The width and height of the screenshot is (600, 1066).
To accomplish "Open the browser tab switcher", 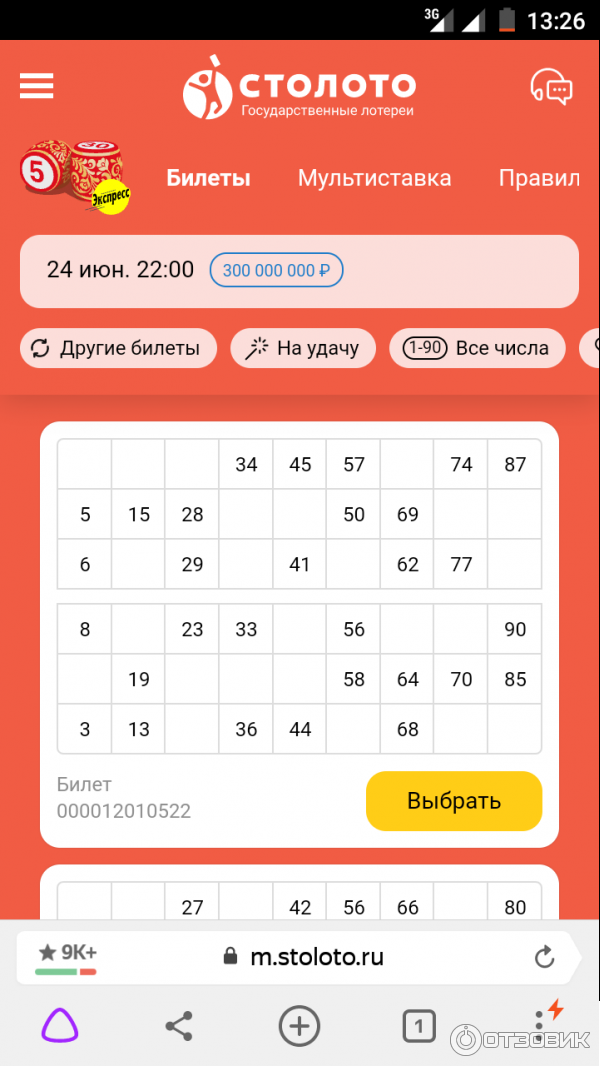I will [419, 1026].
